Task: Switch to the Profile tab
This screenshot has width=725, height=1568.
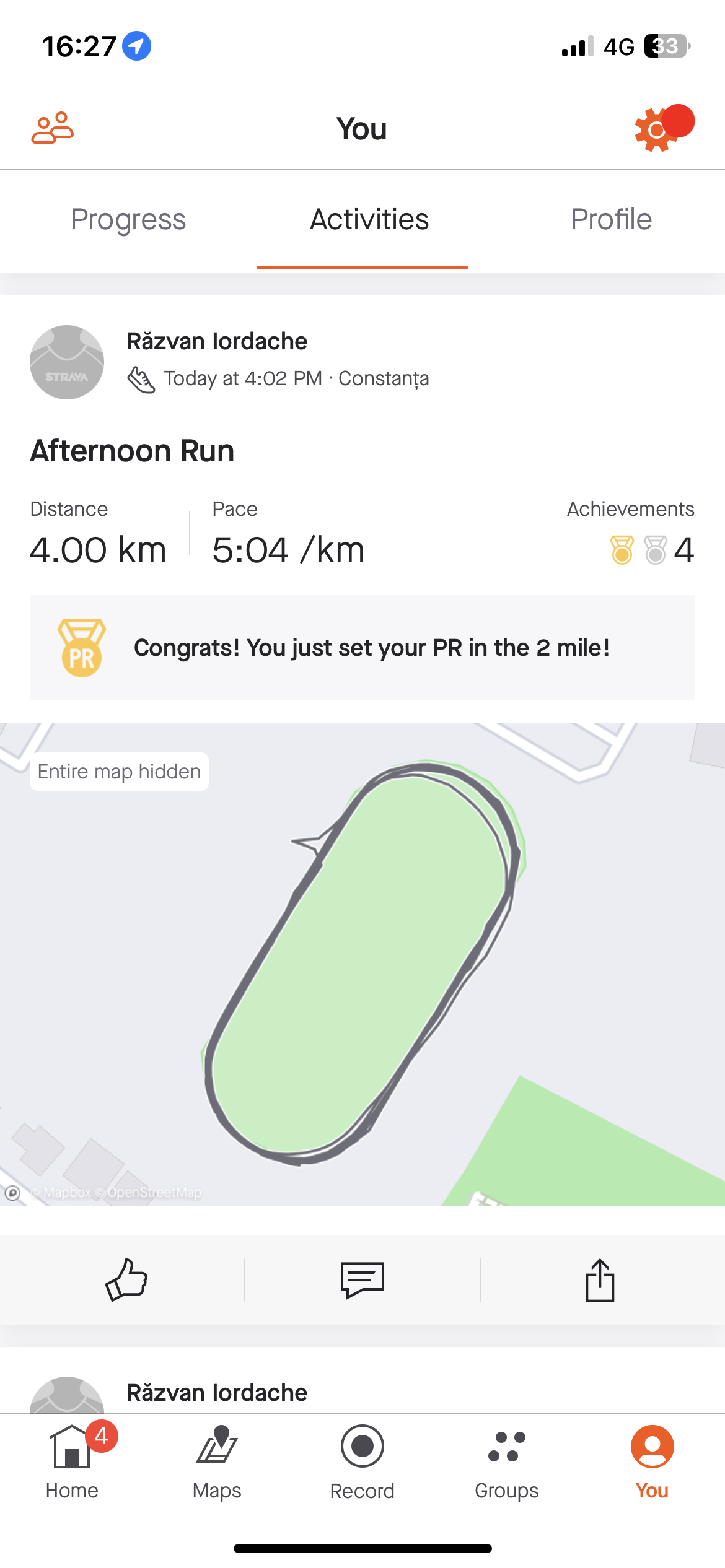Action: (x=611, y=219)
